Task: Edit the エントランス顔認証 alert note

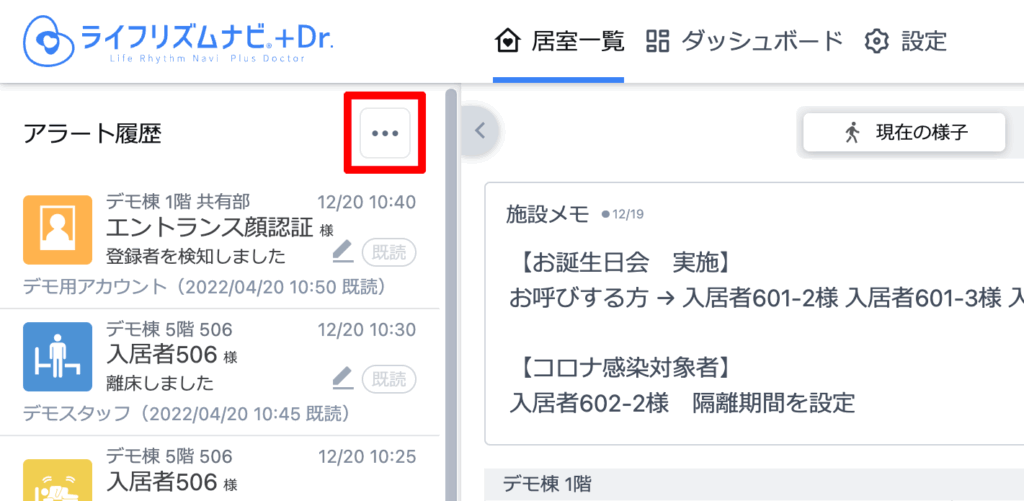Action: [x=343, y=253]
